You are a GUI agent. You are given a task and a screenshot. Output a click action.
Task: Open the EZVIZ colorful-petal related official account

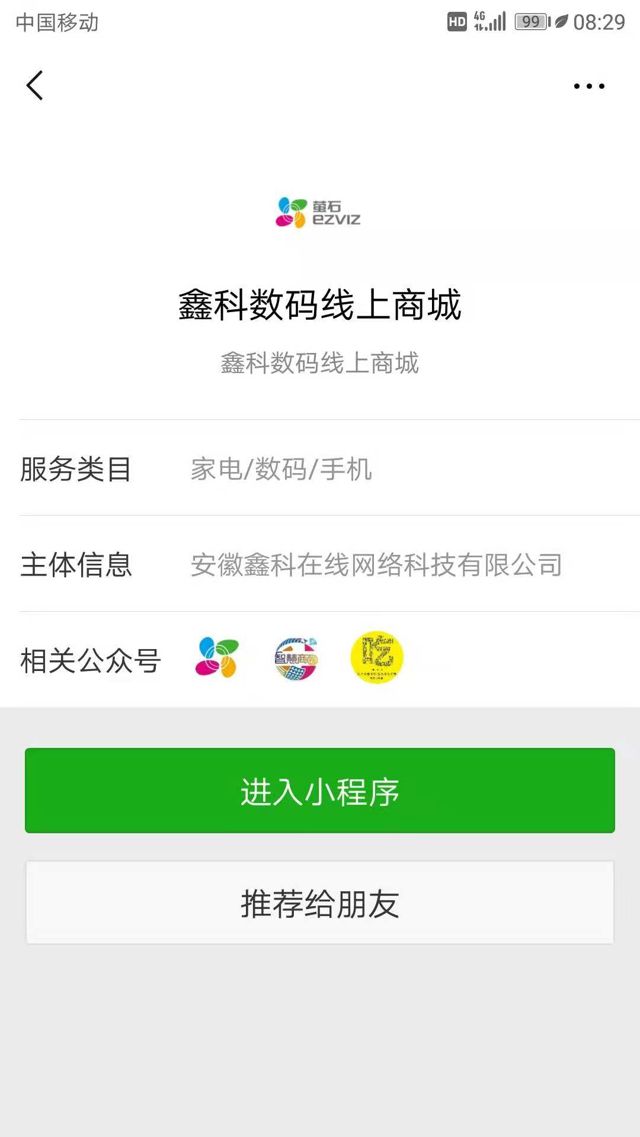click(217, 658)
